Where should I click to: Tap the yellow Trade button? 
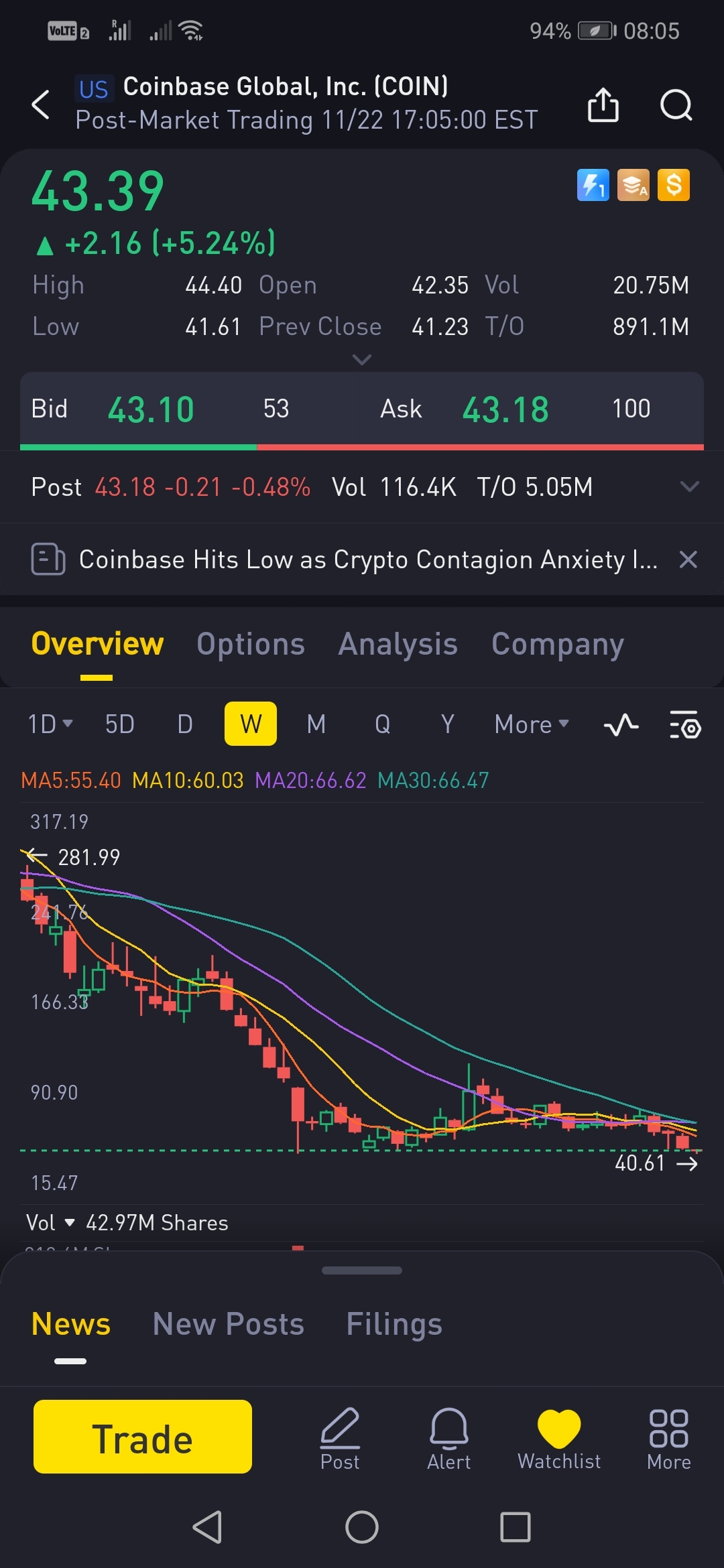tap(143, 1437)
